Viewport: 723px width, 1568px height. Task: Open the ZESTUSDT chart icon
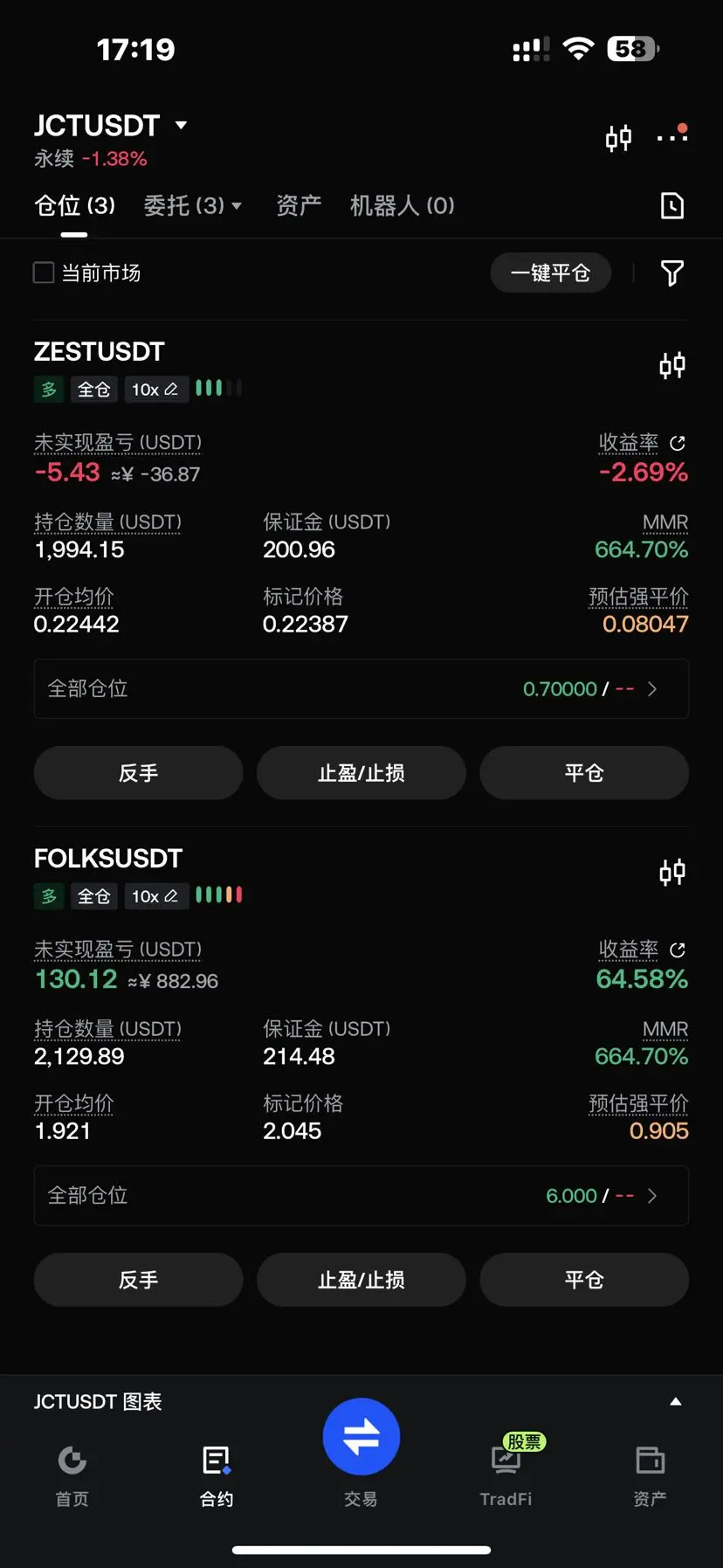[671, 365]
